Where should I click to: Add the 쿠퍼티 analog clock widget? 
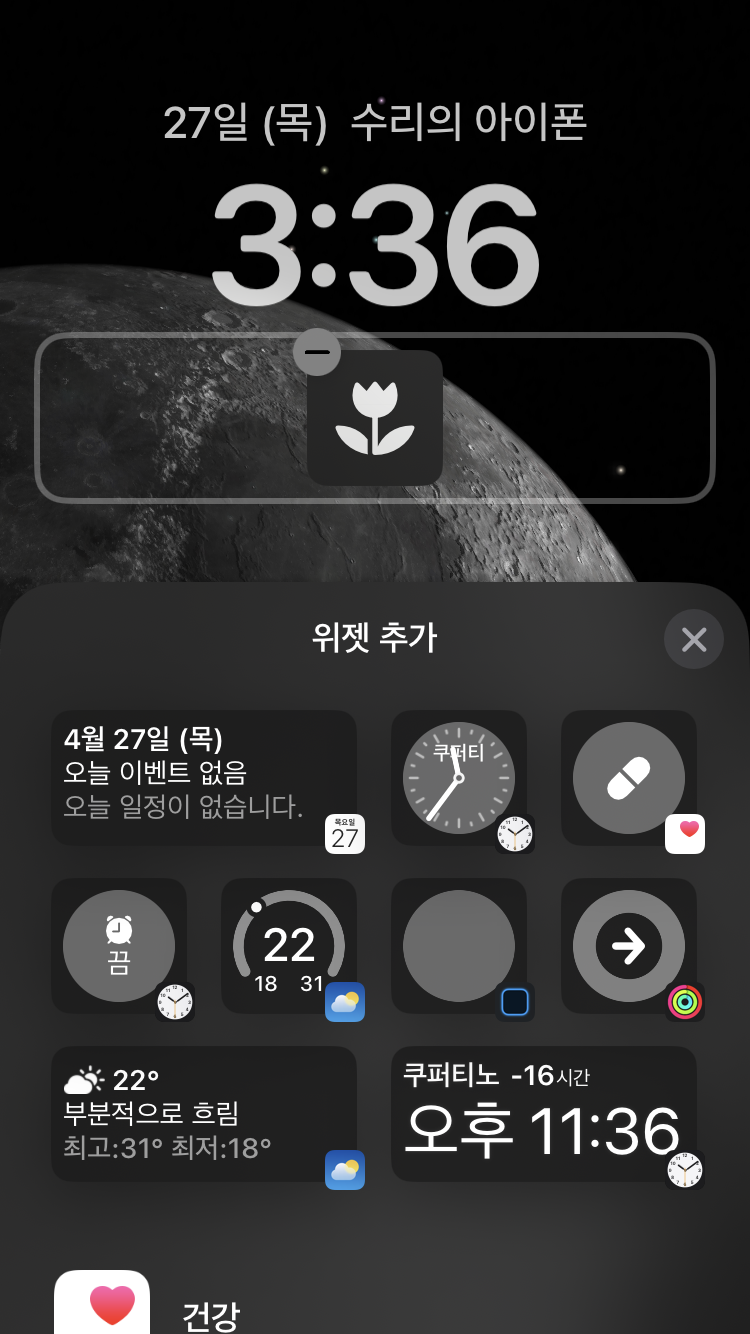tap(458, 778)
